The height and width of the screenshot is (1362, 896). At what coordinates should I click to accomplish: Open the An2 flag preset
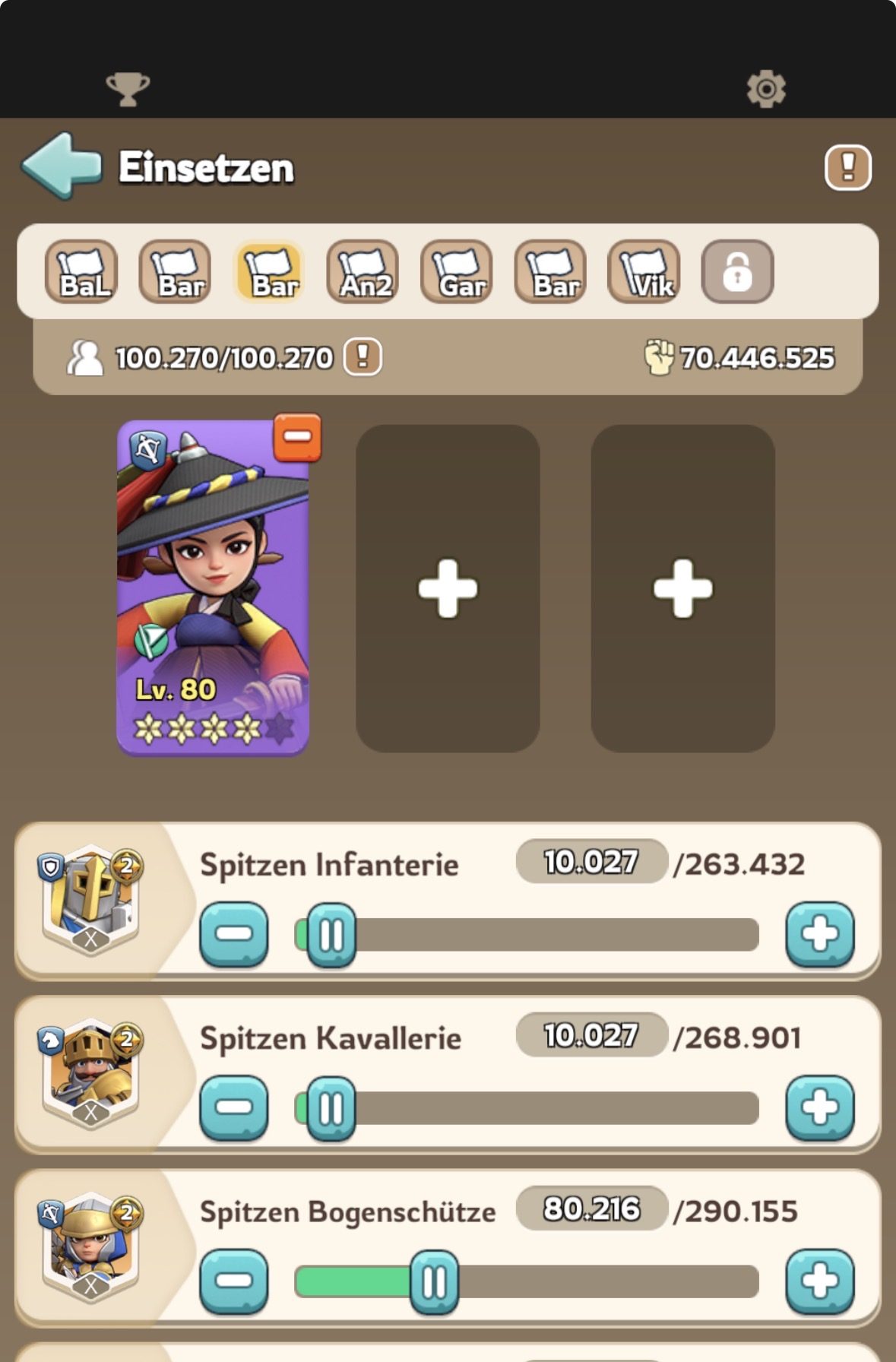[x=363, y=271]
